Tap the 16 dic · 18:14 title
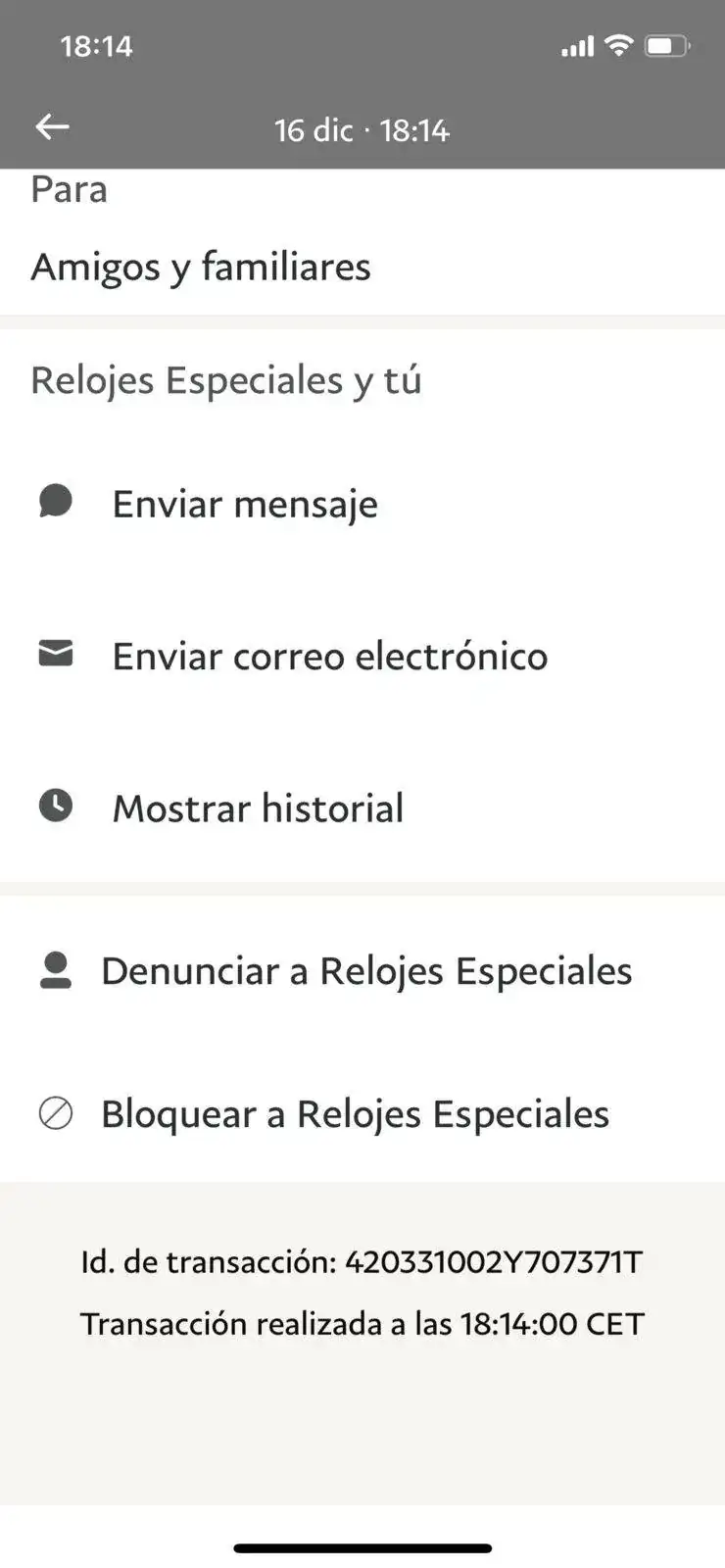The height and width of the screenshot is (1568, 725). [362, 128]
